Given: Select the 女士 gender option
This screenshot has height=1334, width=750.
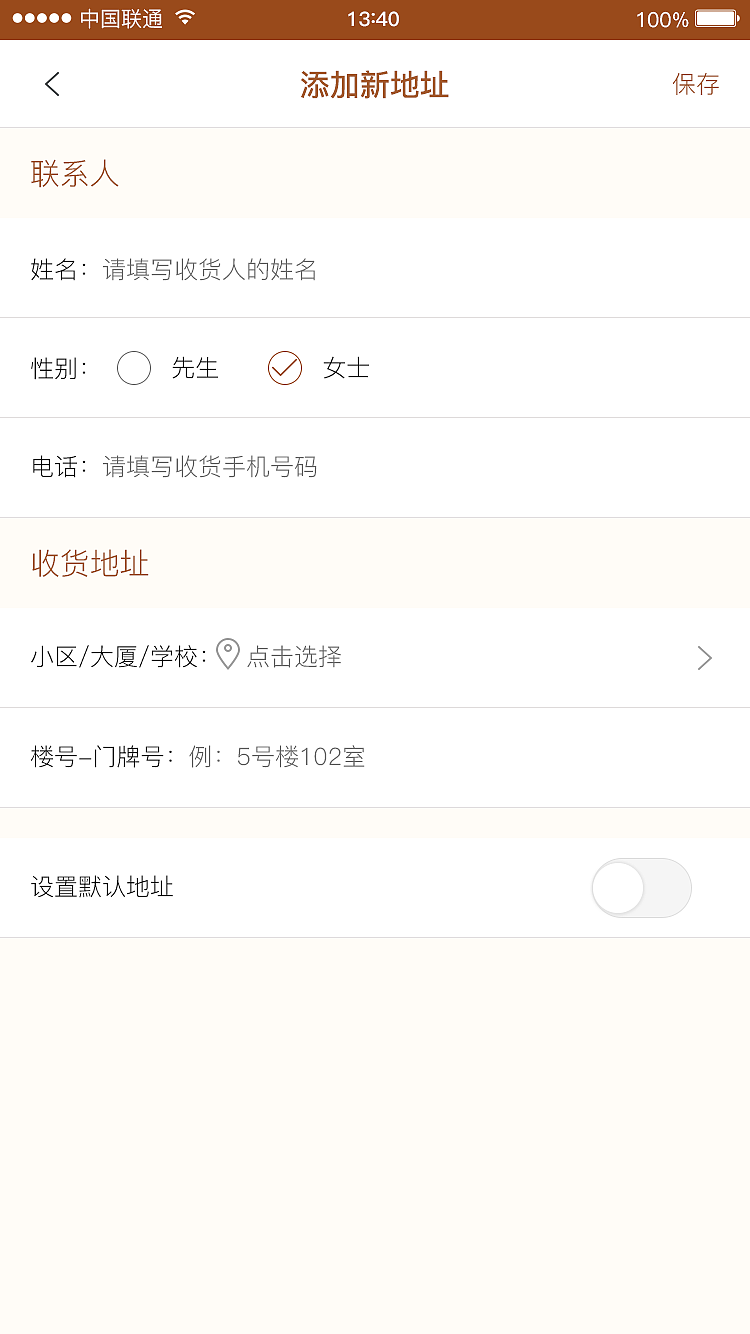Looking at the screenshot, I should pos(284,368).
